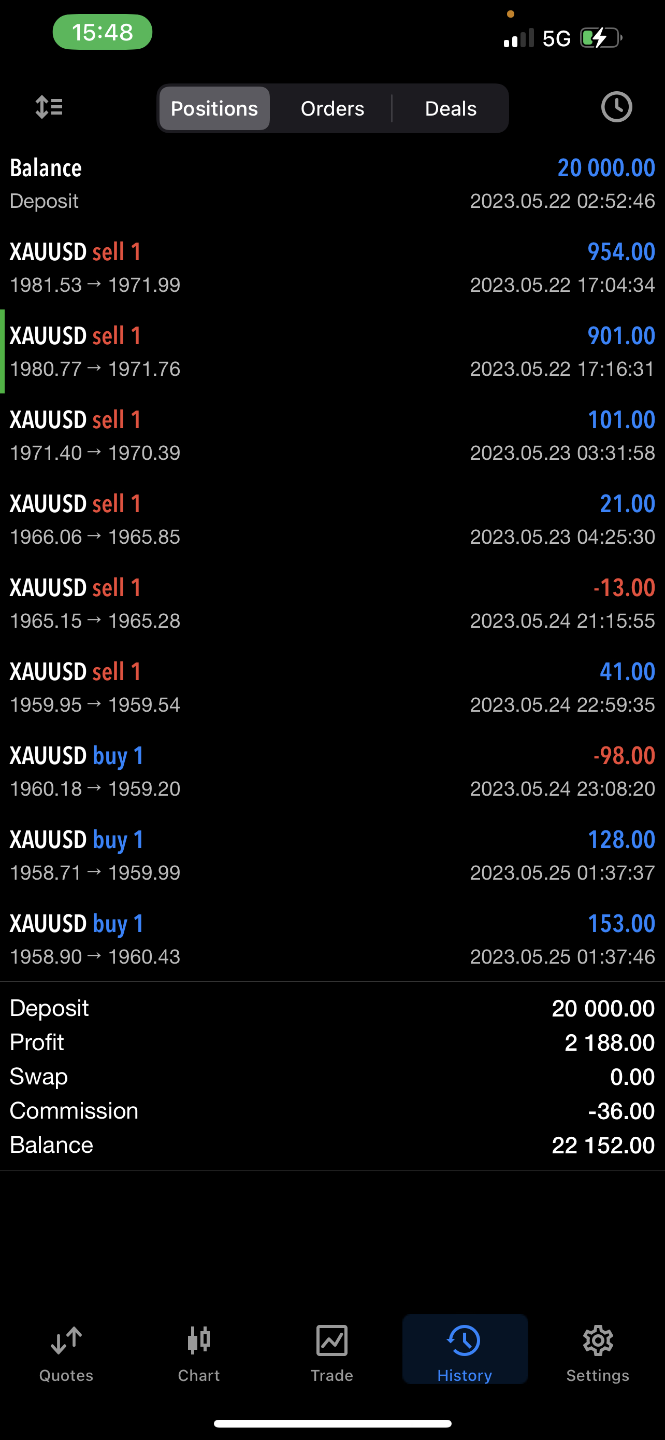Viewport: 665px width, 1440px height.
Task: Switch to the Deals segment
Action: [450, 109]
